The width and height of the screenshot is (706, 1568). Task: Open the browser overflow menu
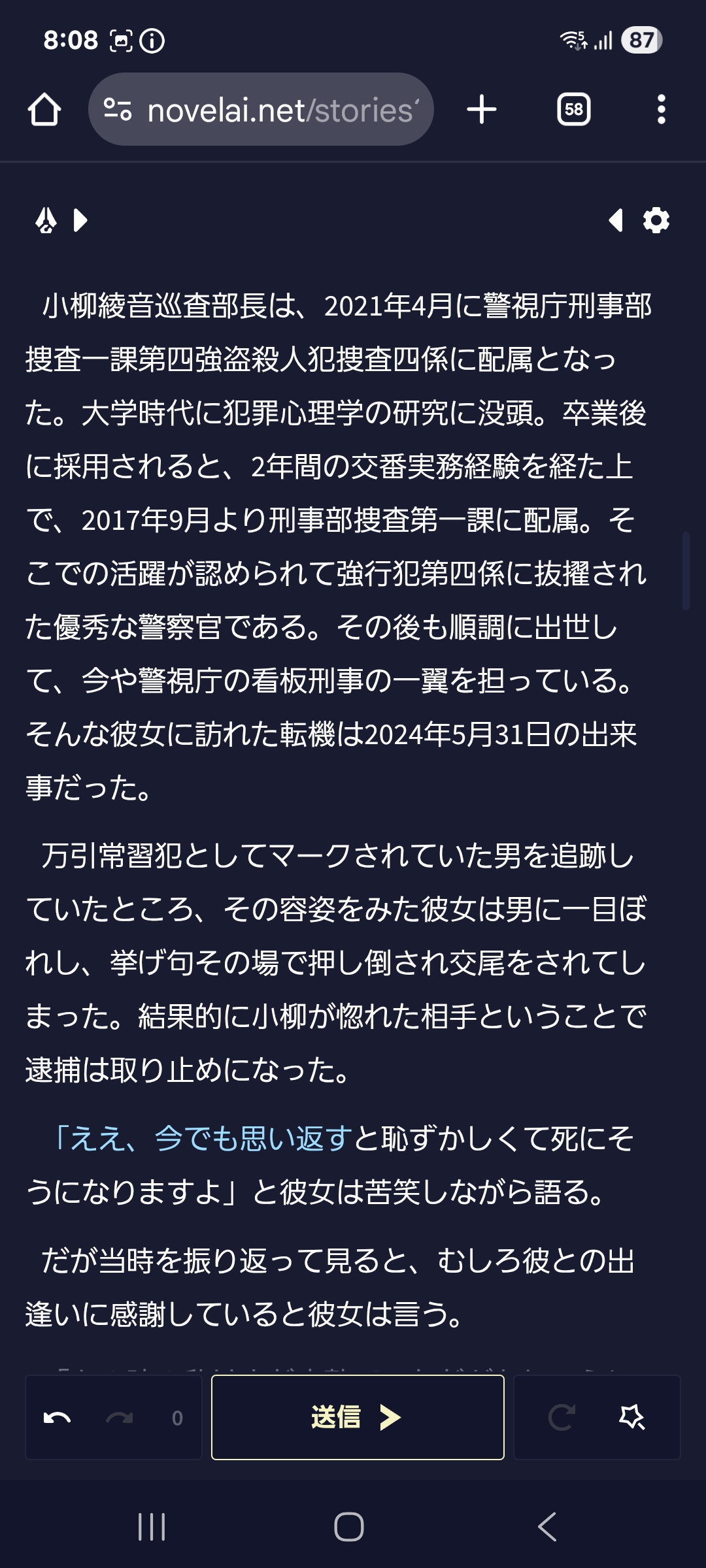click(661, 110)
